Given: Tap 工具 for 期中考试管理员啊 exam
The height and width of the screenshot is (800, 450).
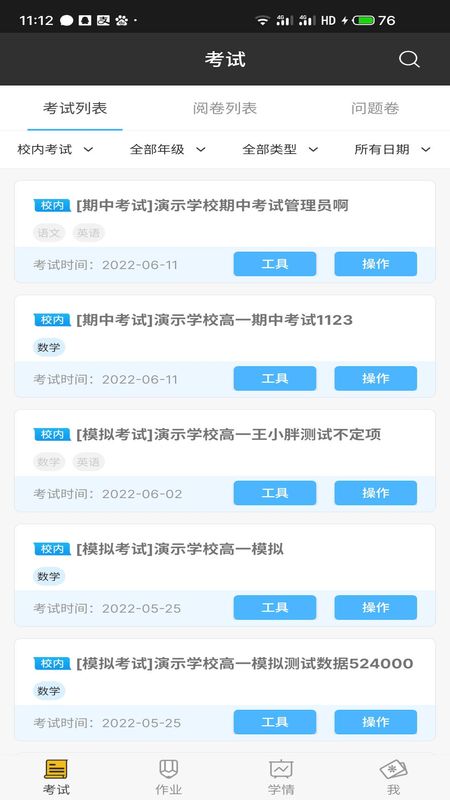Looking at the screenshot, I should coord(275,264).
